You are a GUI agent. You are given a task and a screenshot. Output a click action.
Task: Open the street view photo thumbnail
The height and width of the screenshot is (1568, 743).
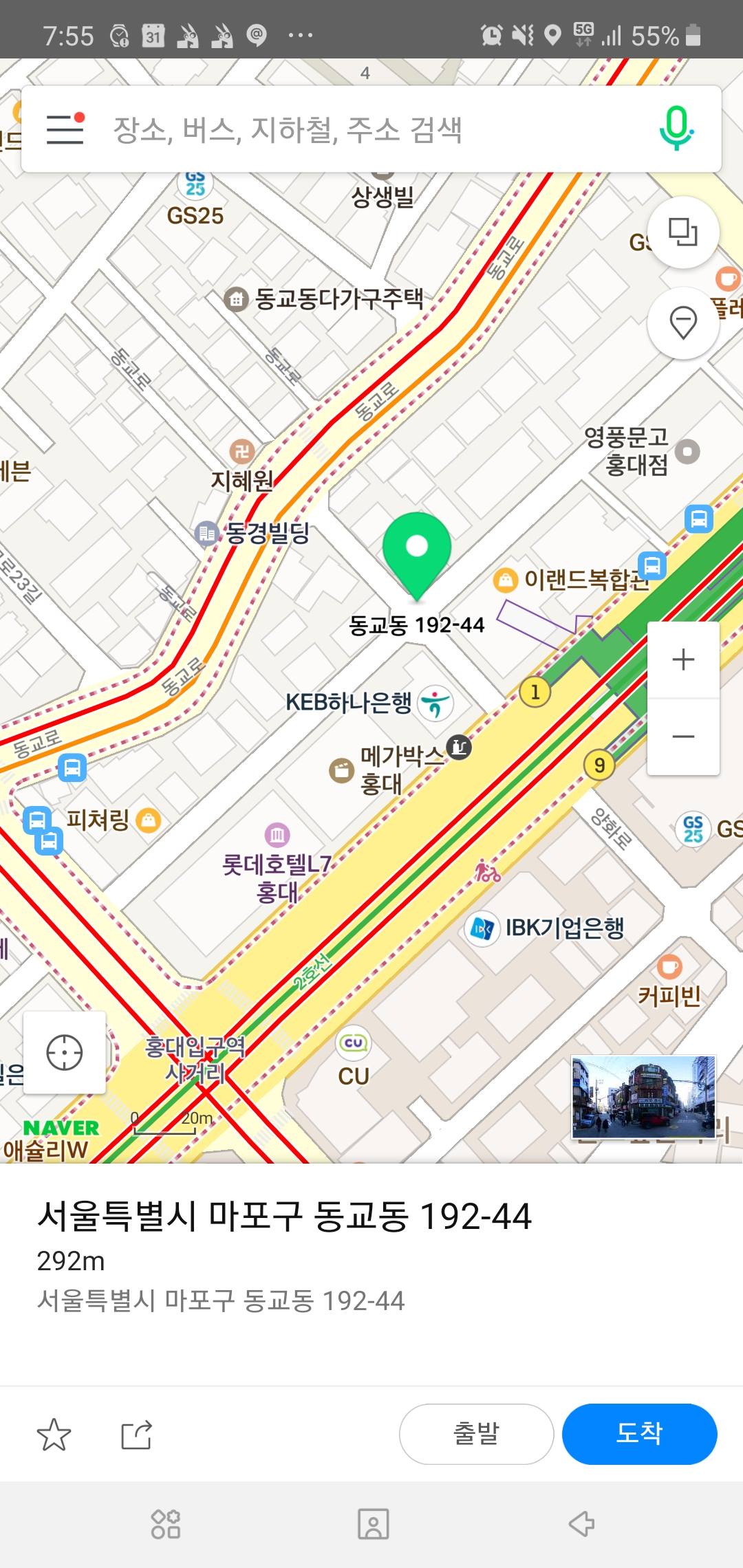(x=644, y=1097)
